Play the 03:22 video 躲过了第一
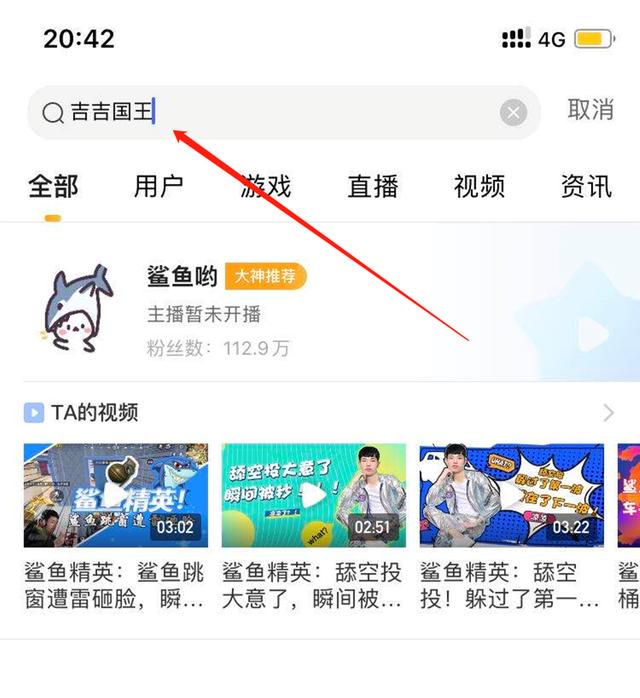Screen dimensions: 640x698 tap(511, 495)
